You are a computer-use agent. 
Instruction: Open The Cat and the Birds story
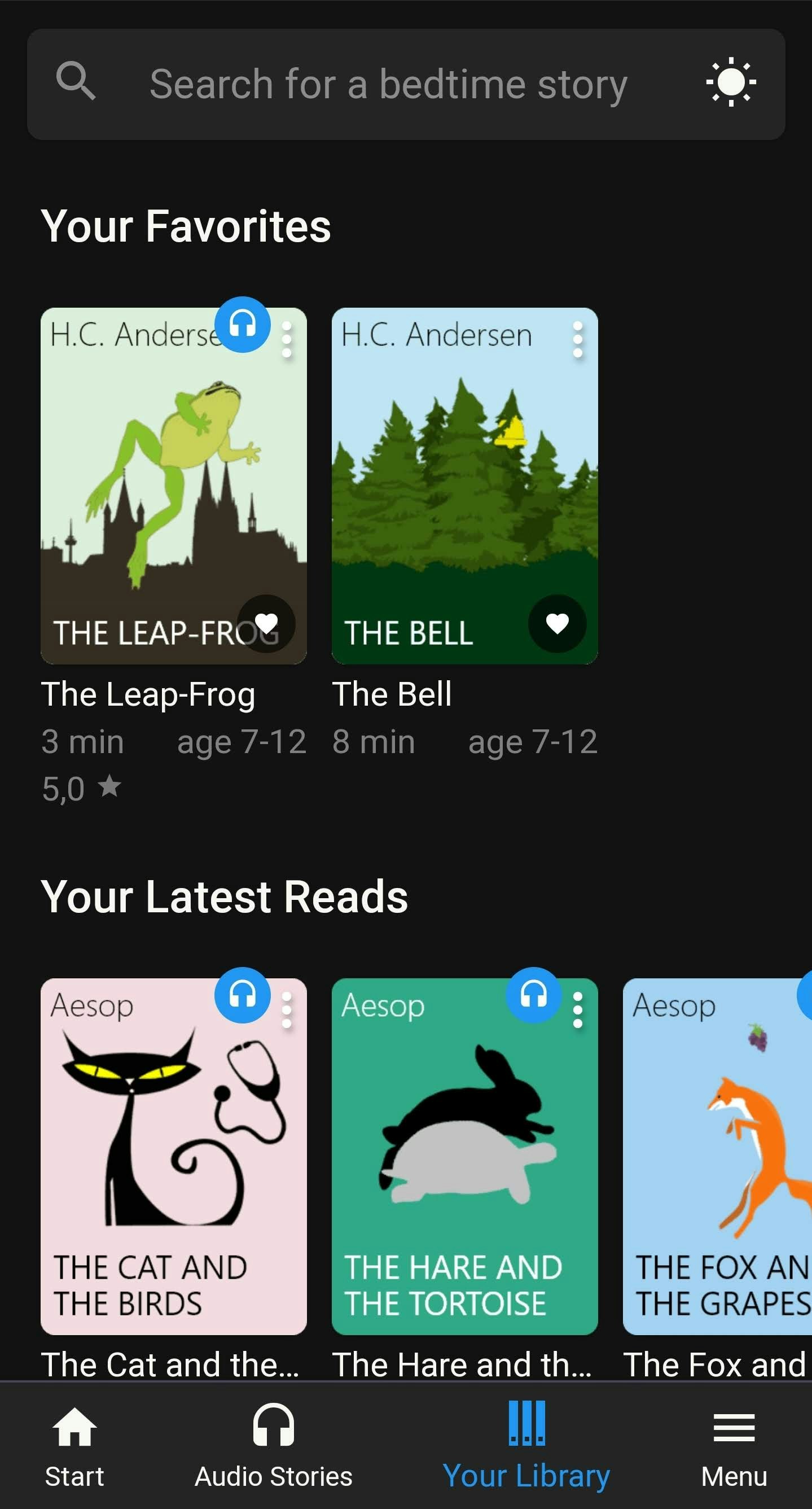pos(173,1157)
